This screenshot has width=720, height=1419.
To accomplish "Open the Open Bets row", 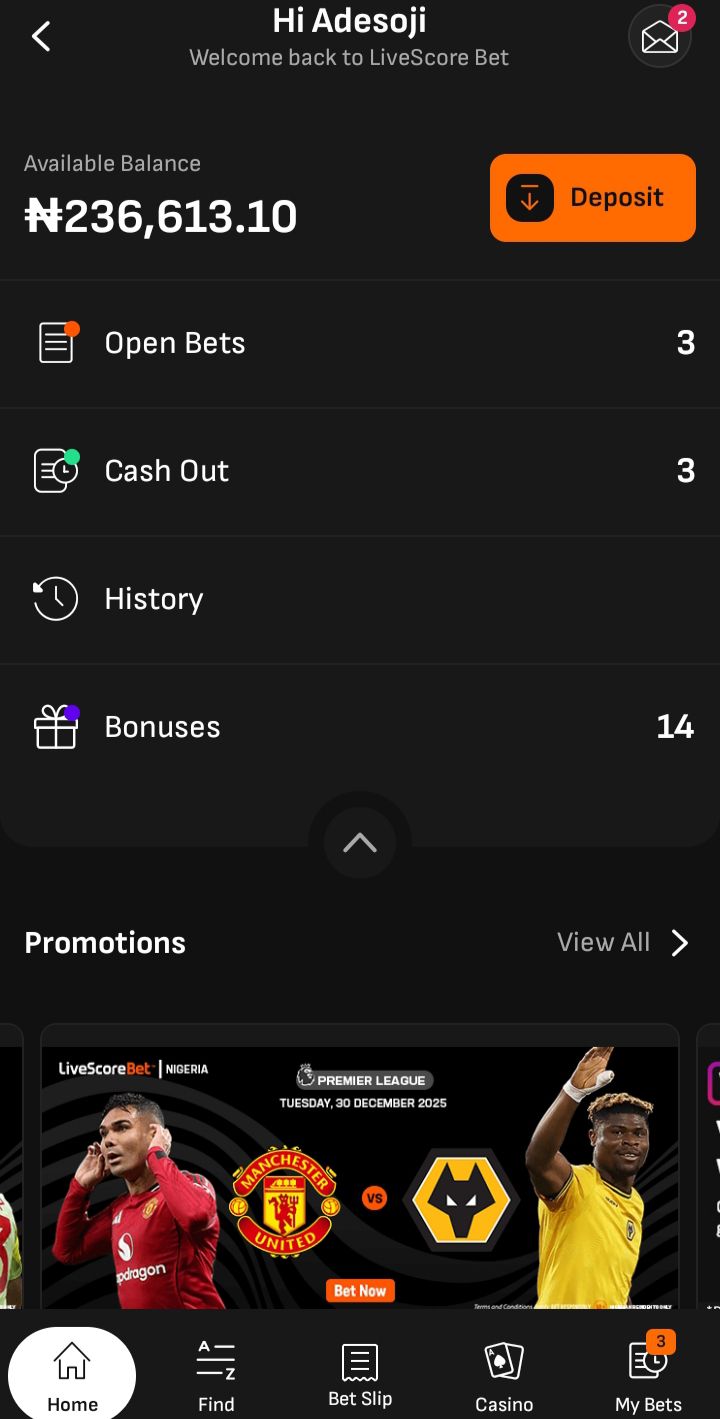I will [x=360, y=344].
